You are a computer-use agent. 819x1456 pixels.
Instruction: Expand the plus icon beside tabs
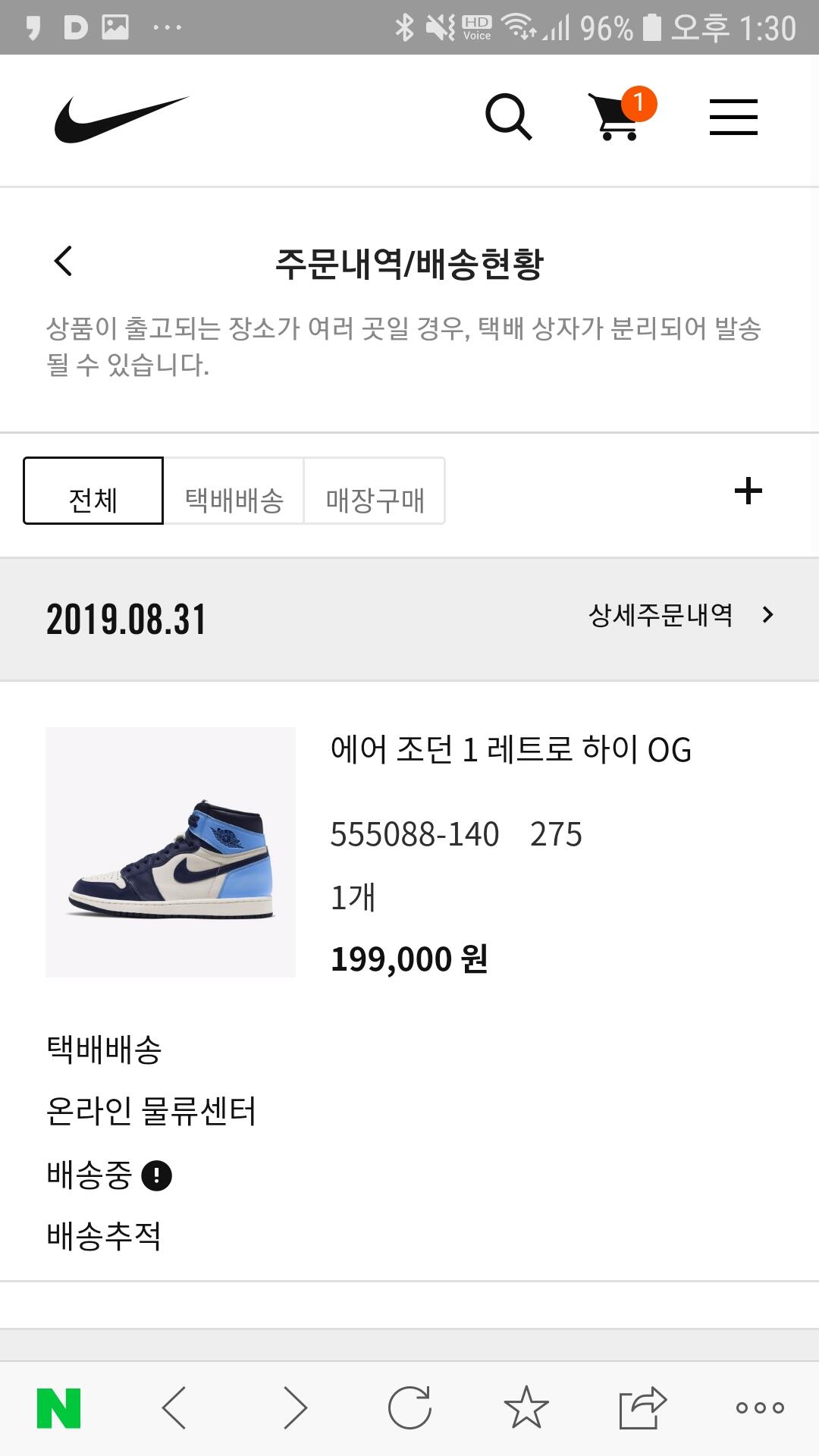748,491
